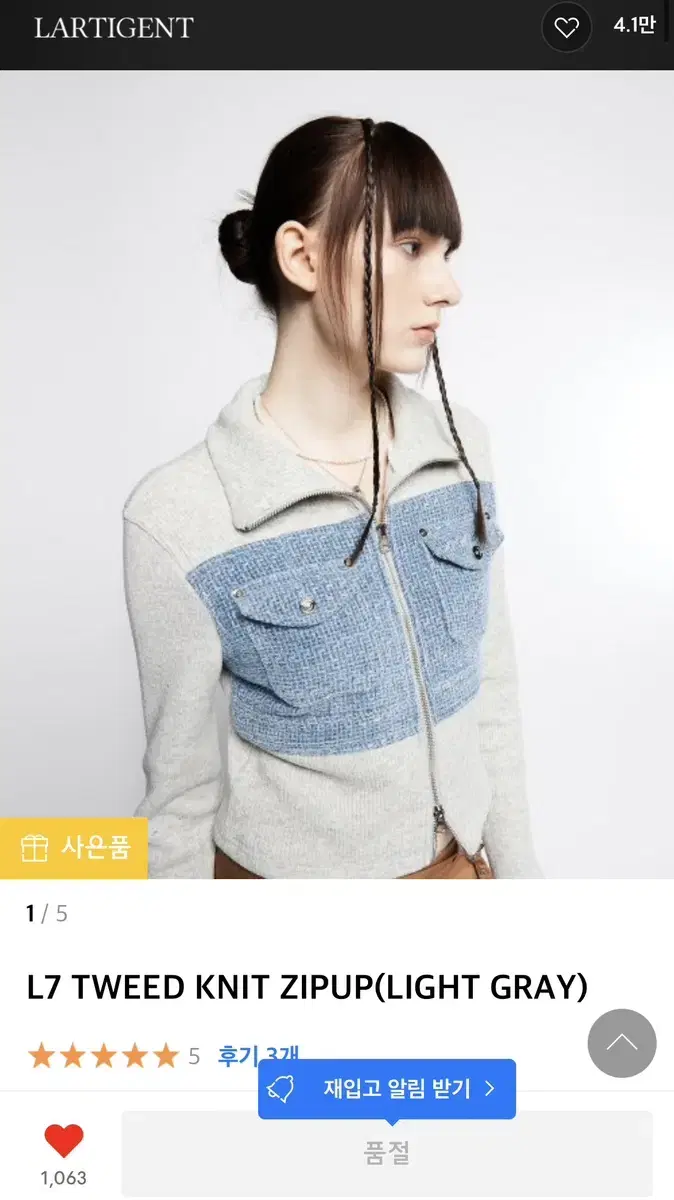Tap the scroll-to-top arrow button
674x1200 pixels.
[x=622, y=1043]
